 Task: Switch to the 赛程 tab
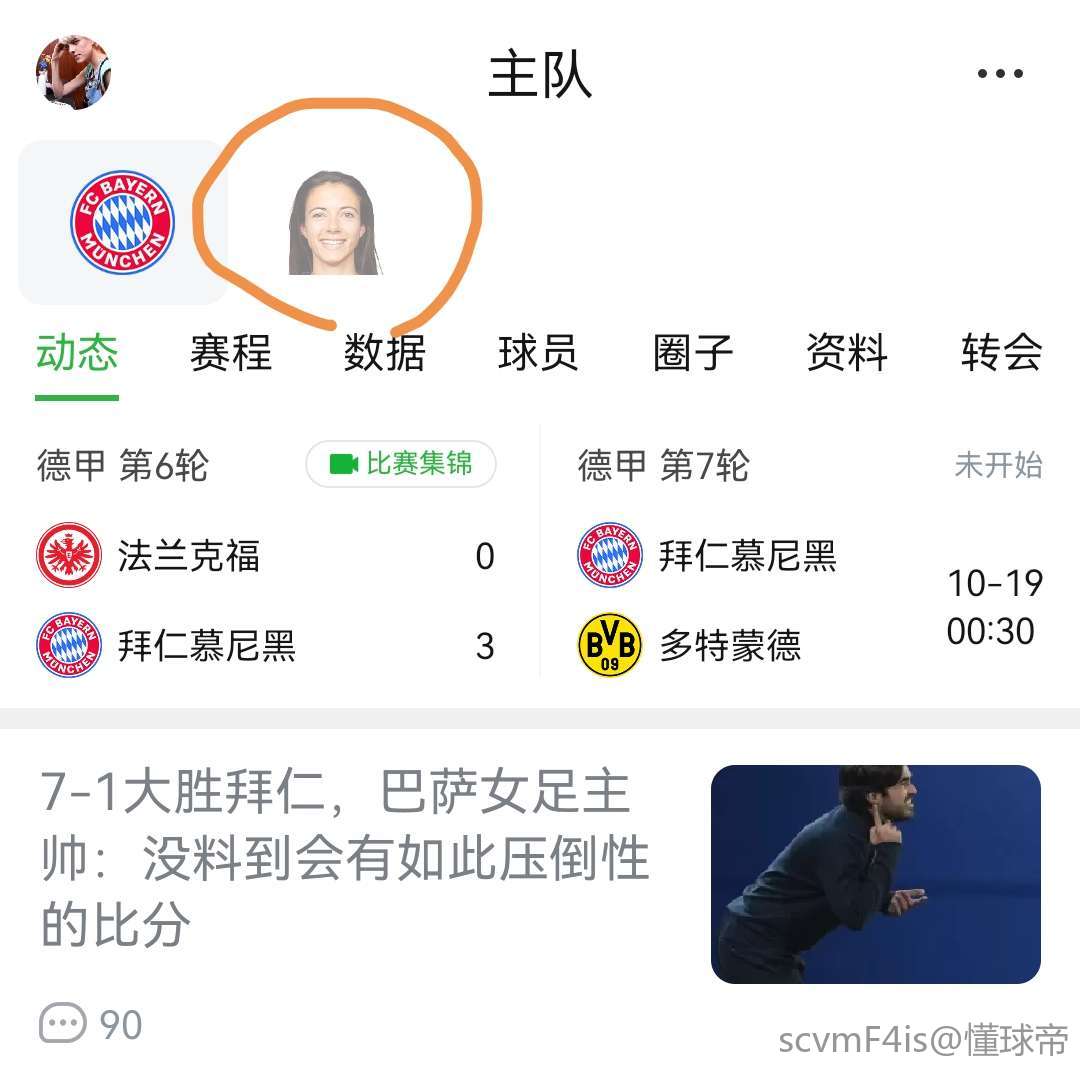tap(231, 354)
